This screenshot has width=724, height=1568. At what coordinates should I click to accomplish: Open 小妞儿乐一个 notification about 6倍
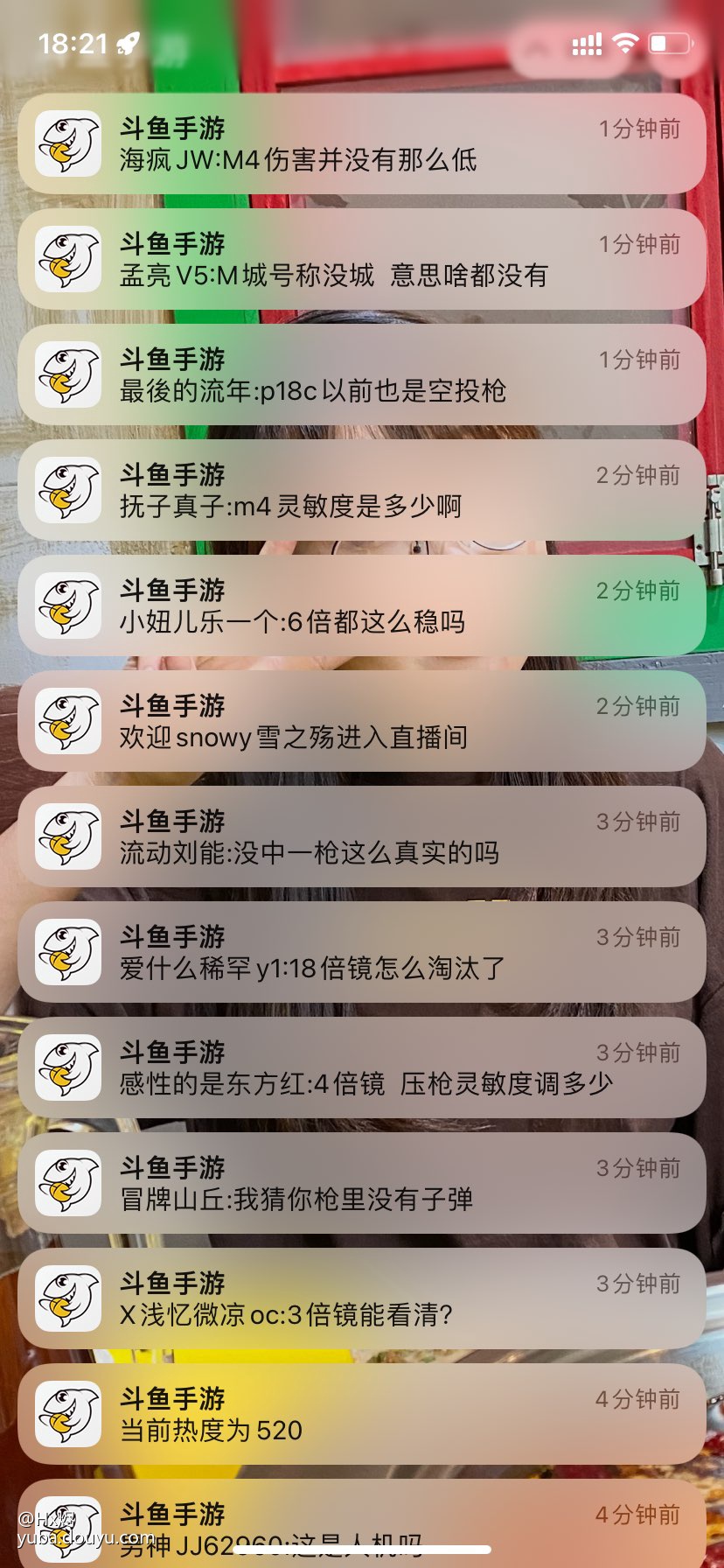tap(362, 606)
